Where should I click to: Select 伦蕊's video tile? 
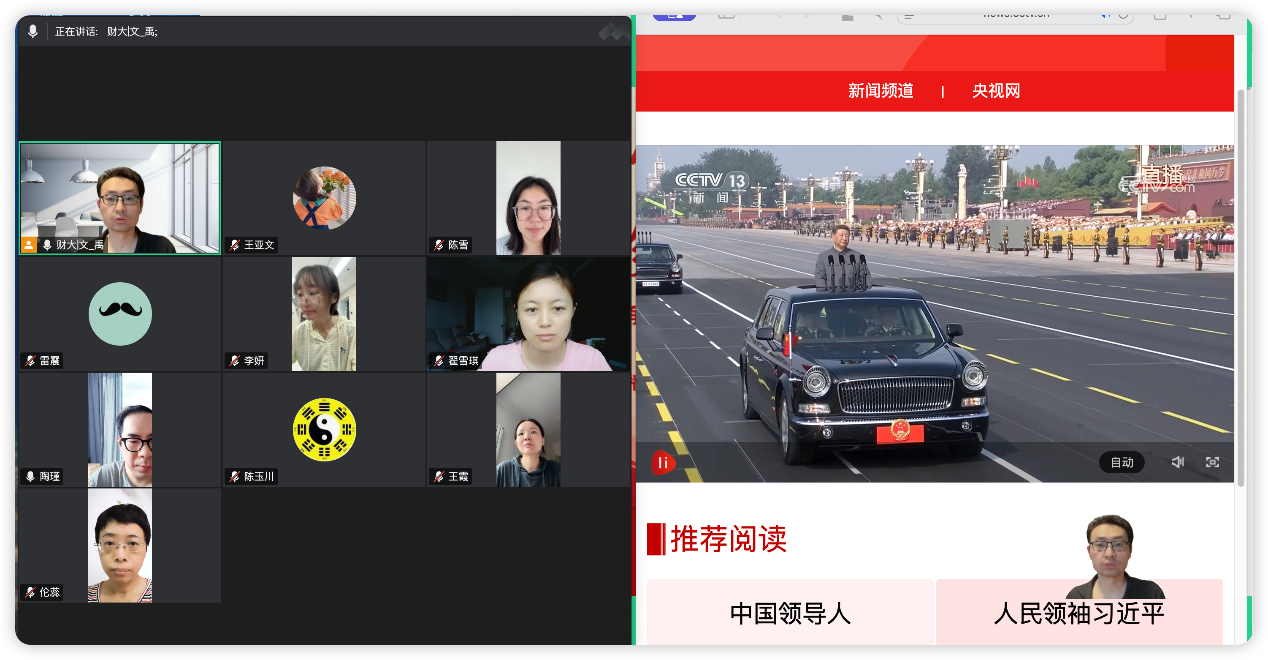pos(120,546)
